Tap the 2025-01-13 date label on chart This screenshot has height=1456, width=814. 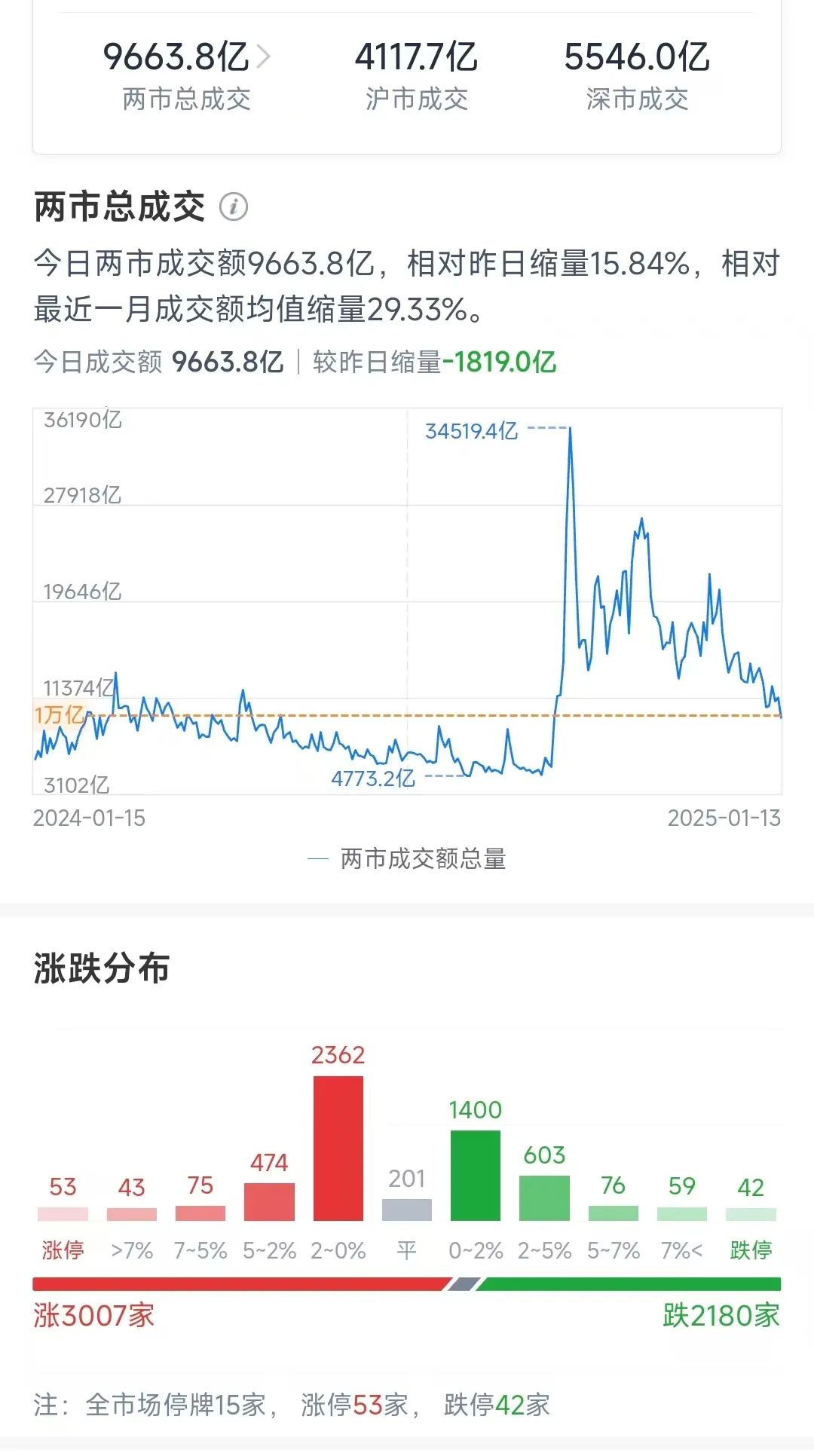tap(726, 818)
